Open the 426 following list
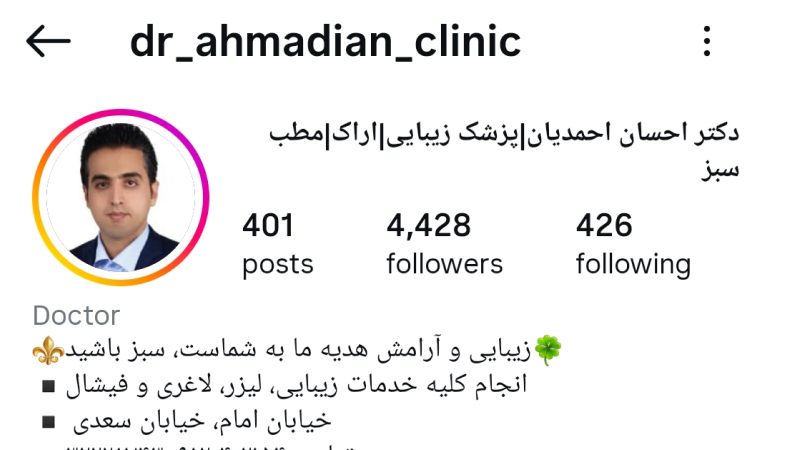Viewport: 800px width, 450px height. pyautogui.click(x=632, y=244)
